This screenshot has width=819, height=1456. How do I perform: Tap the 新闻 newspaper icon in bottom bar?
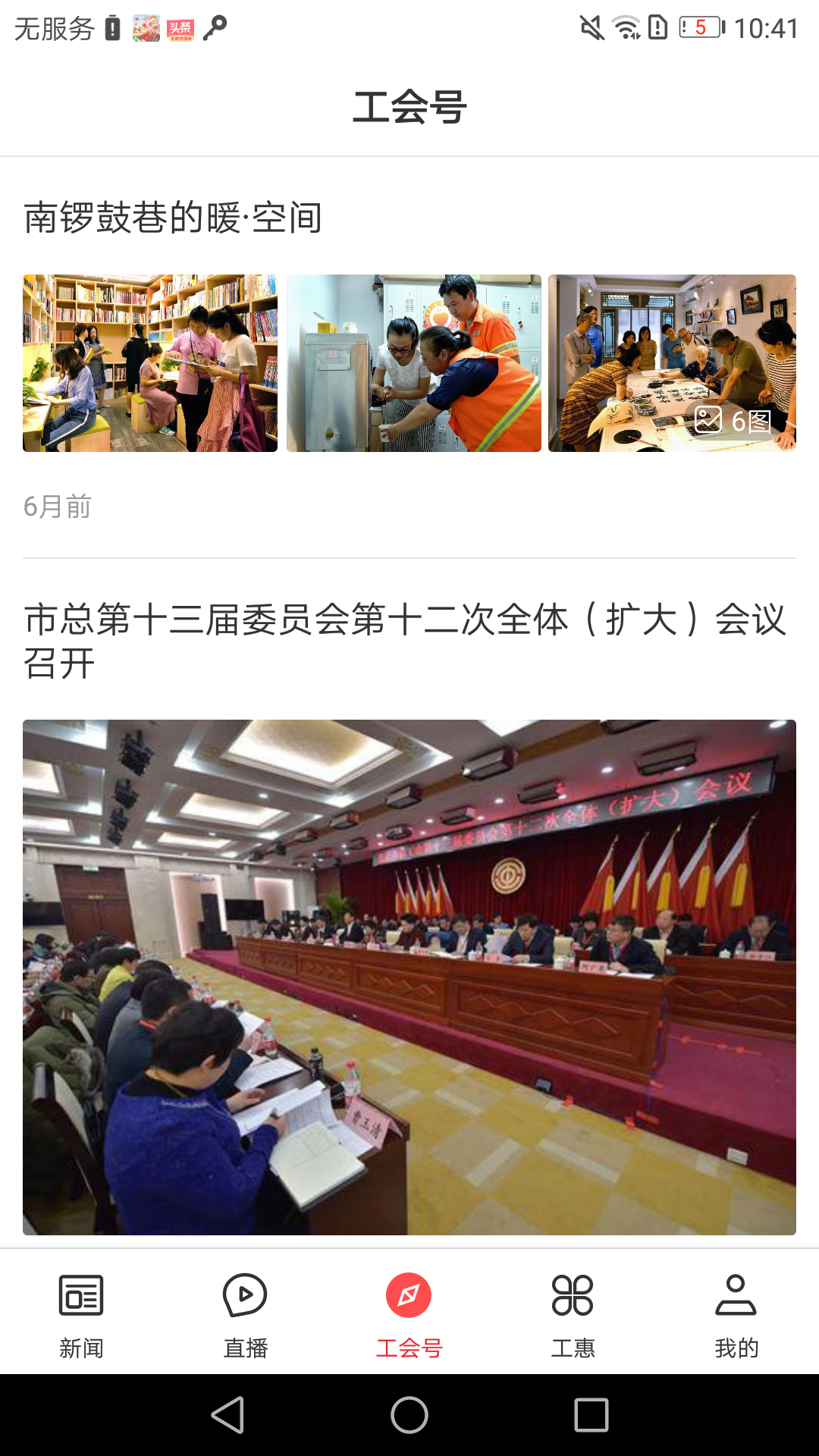(x=81, y=1296)
